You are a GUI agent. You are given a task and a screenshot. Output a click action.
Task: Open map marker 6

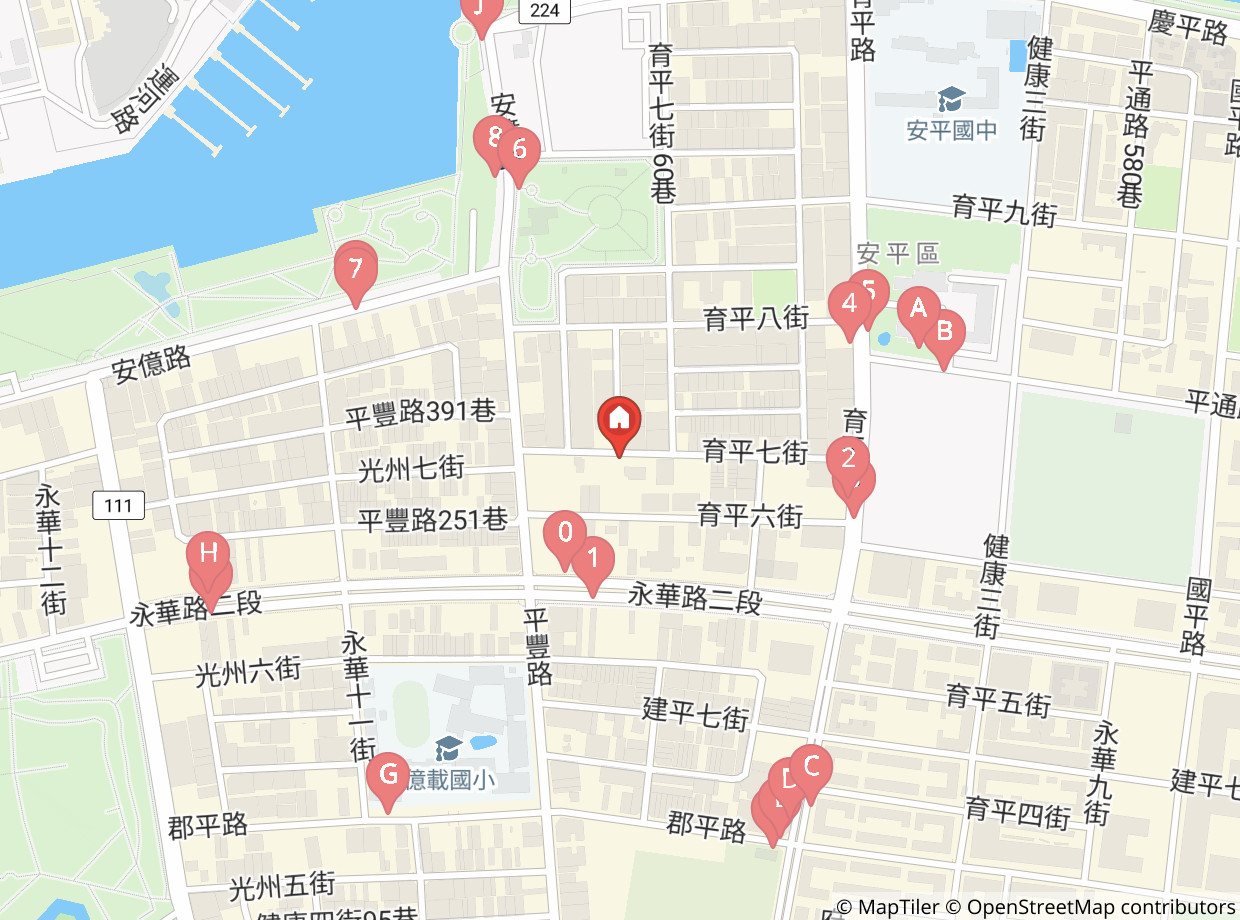[x=518, y=156]
